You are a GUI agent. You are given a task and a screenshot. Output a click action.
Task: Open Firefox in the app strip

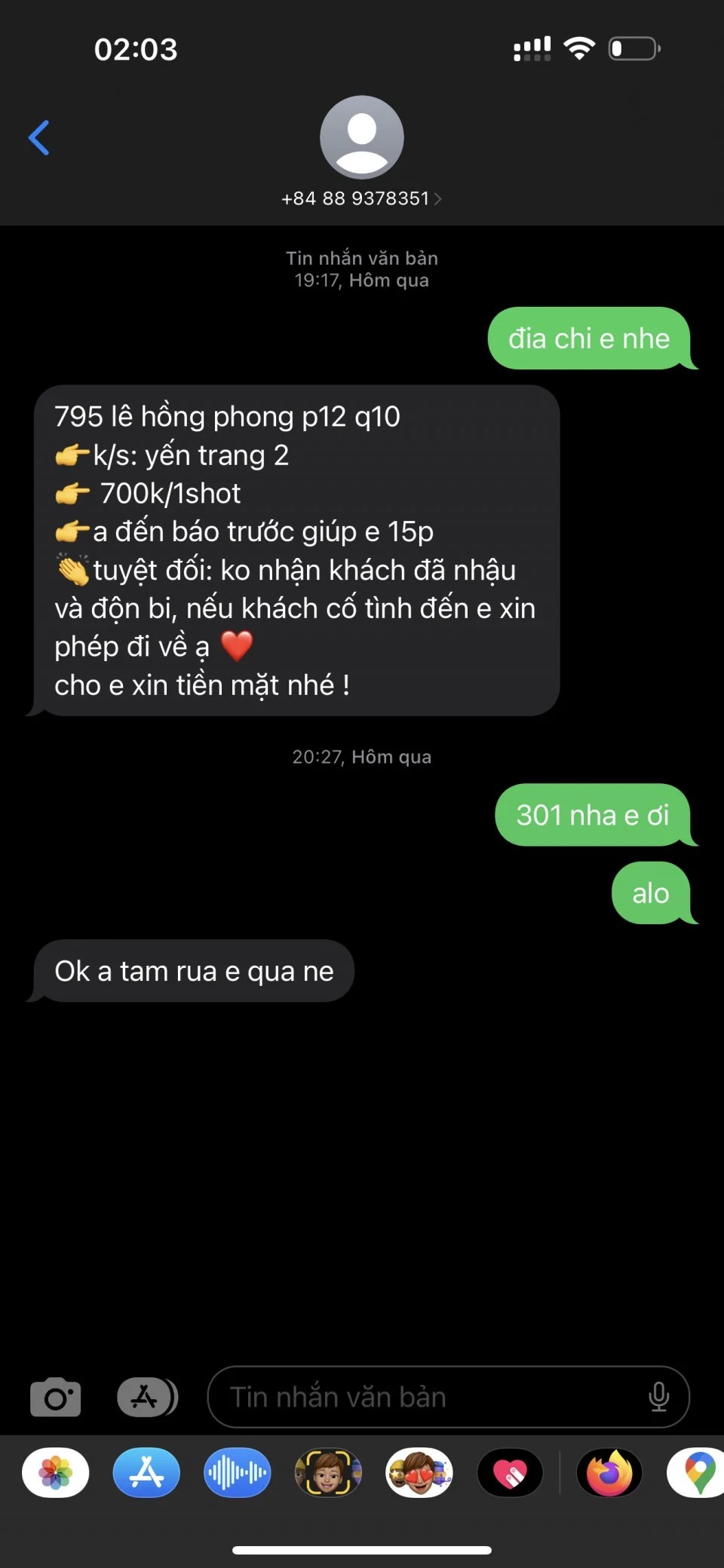(x=609, y=1472)
